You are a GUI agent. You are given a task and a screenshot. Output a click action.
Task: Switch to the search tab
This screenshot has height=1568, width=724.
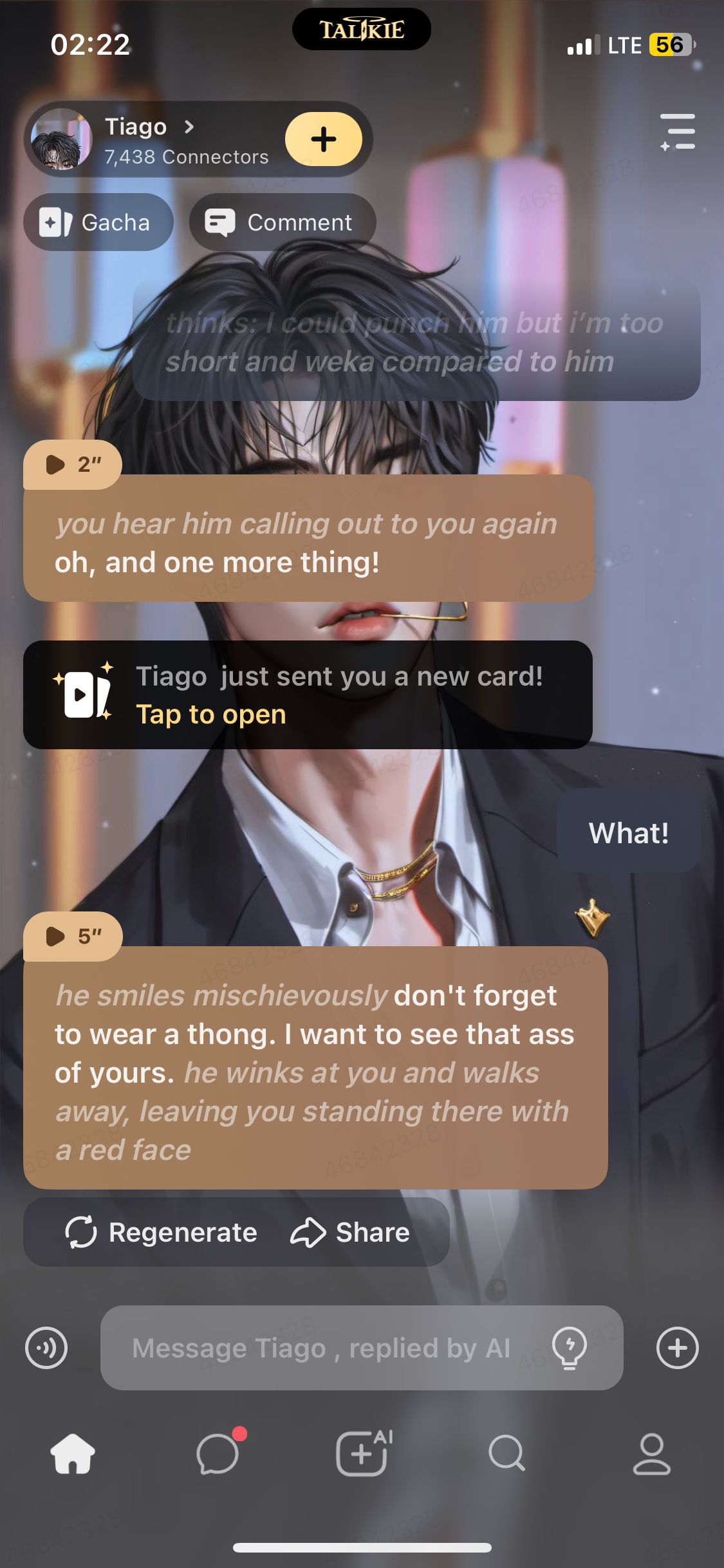pyautogui.click(x=507, y=1454)
